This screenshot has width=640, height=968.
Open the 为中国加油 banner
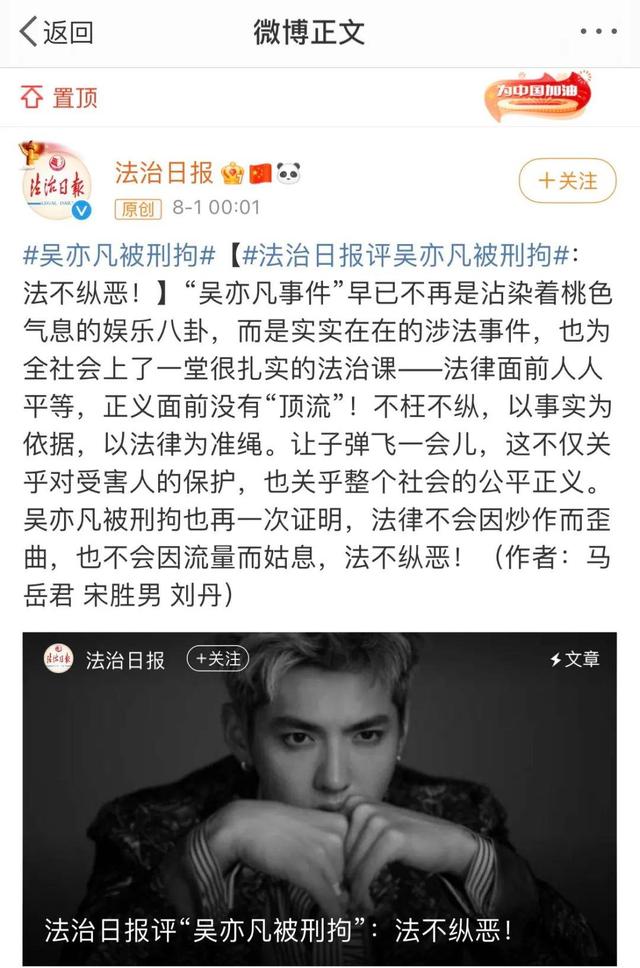point(538,96)
